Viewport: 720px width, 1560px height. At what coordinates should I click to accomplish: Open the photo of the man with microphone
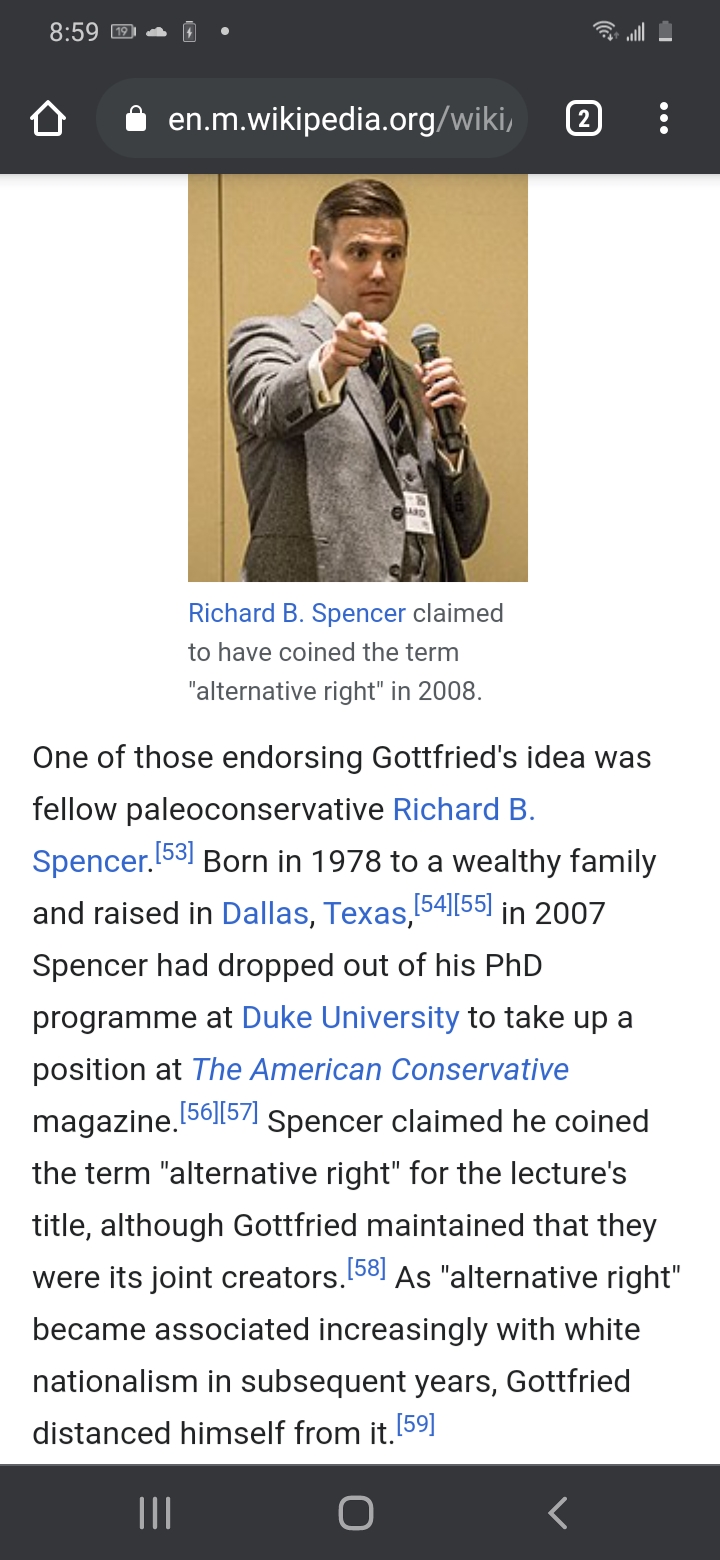[x=358, y=378]
